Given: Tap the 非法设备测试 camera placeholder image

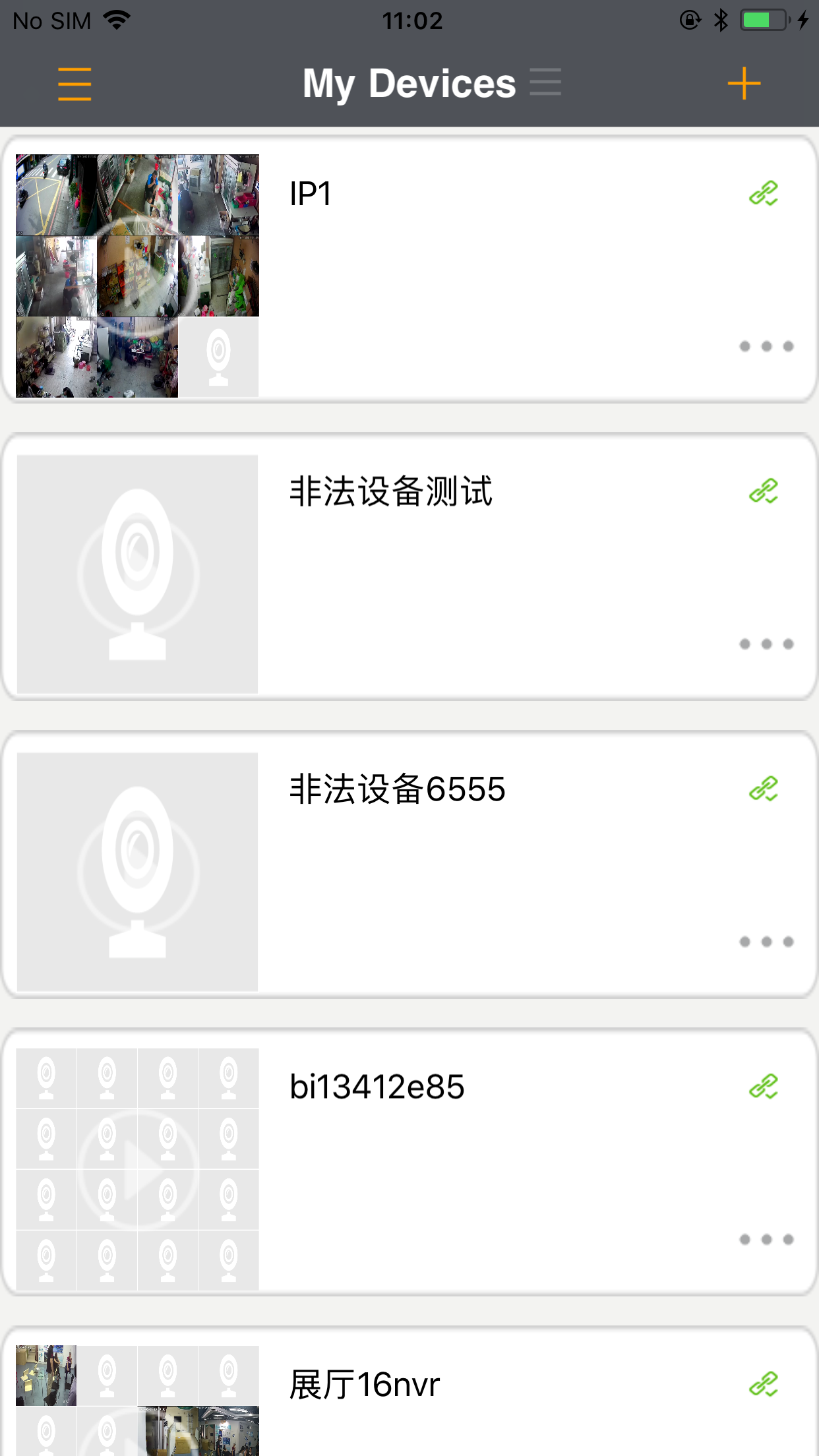Looking at the screenshot, I should (136, 571).
